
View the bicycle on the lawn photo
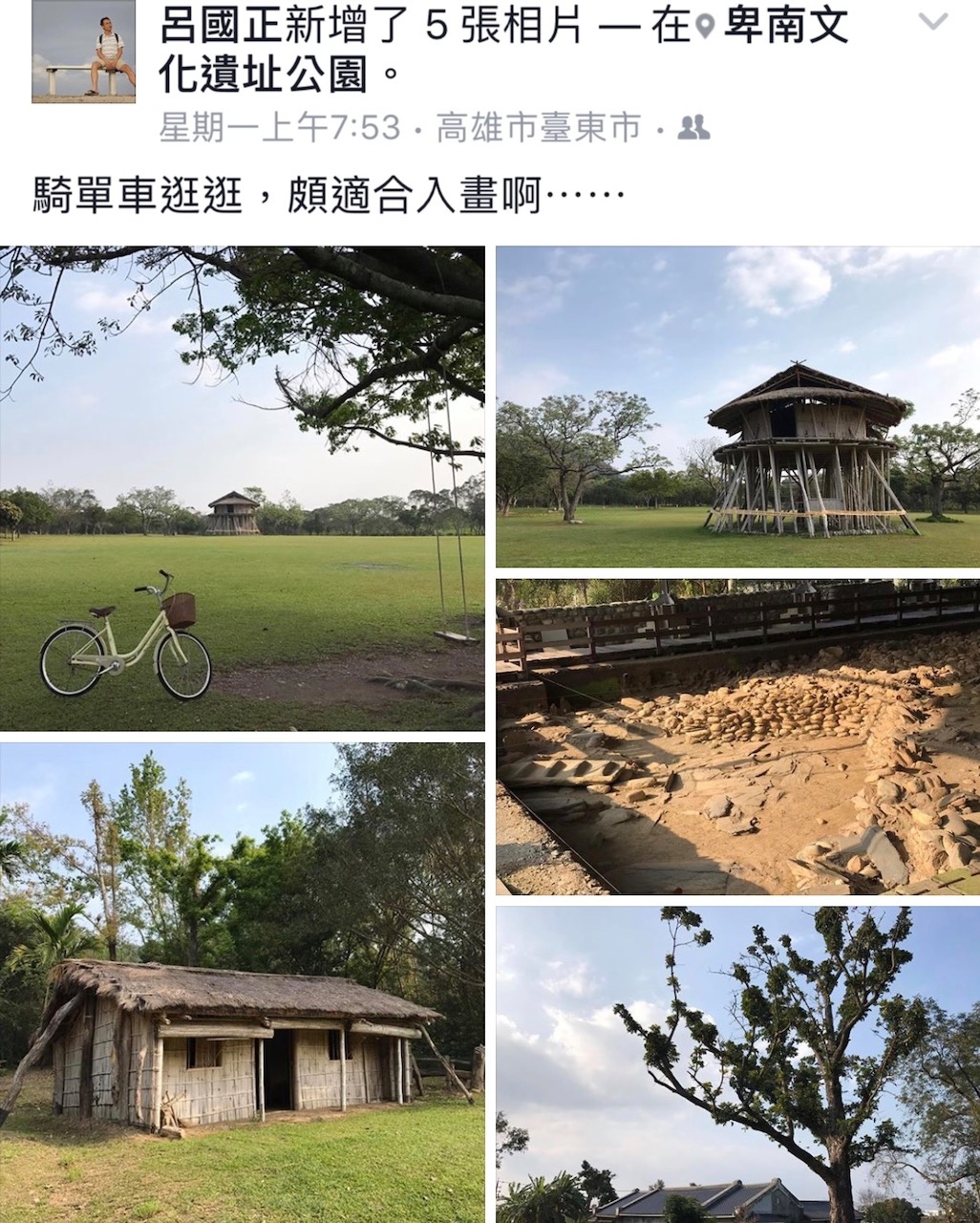coord(242,488)
